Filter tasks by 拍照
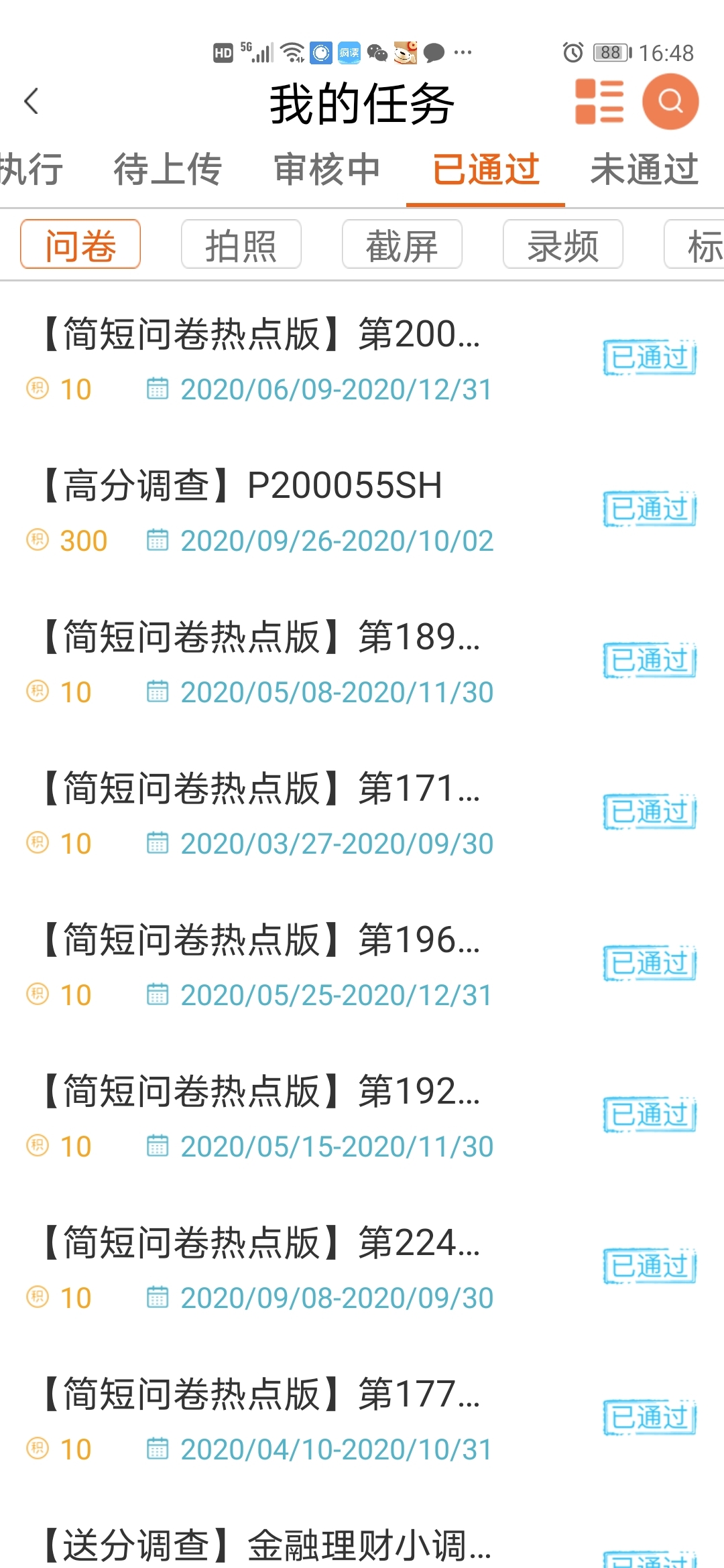 click(x=241, y=245)
